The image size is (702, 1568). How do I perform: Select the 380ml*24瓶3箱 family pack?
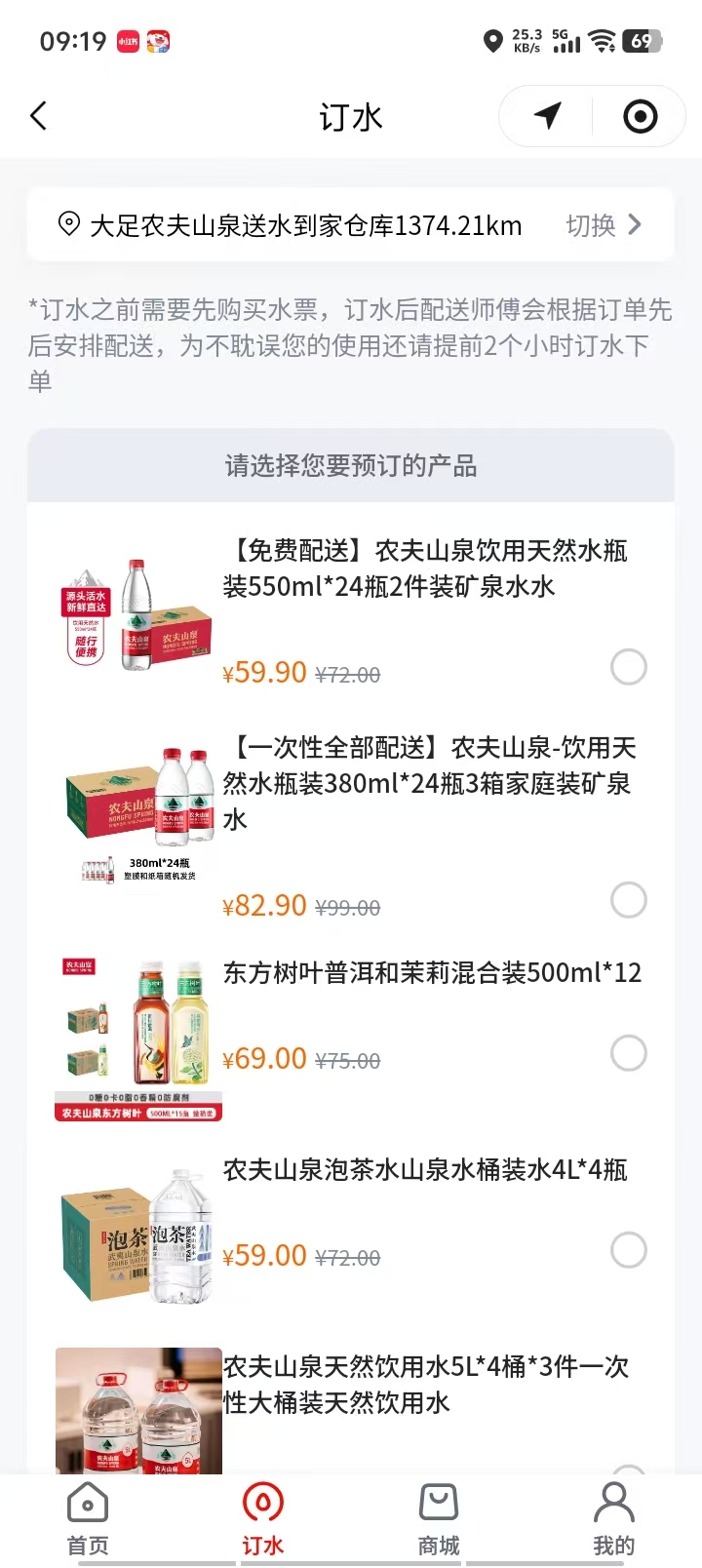[x=628, y=900]
